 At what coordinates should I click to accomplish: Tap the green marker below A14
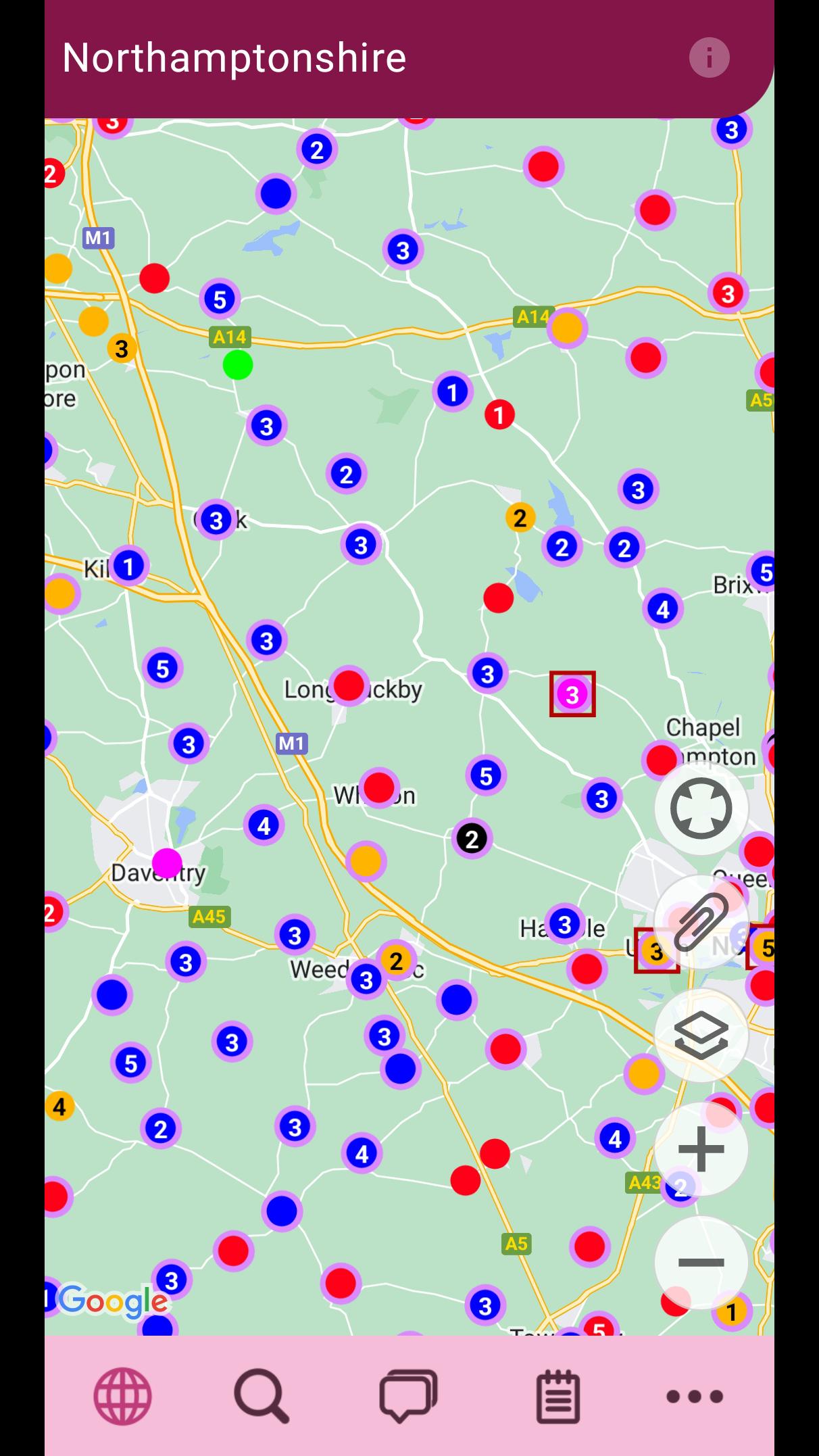click(x=238, y=365)
